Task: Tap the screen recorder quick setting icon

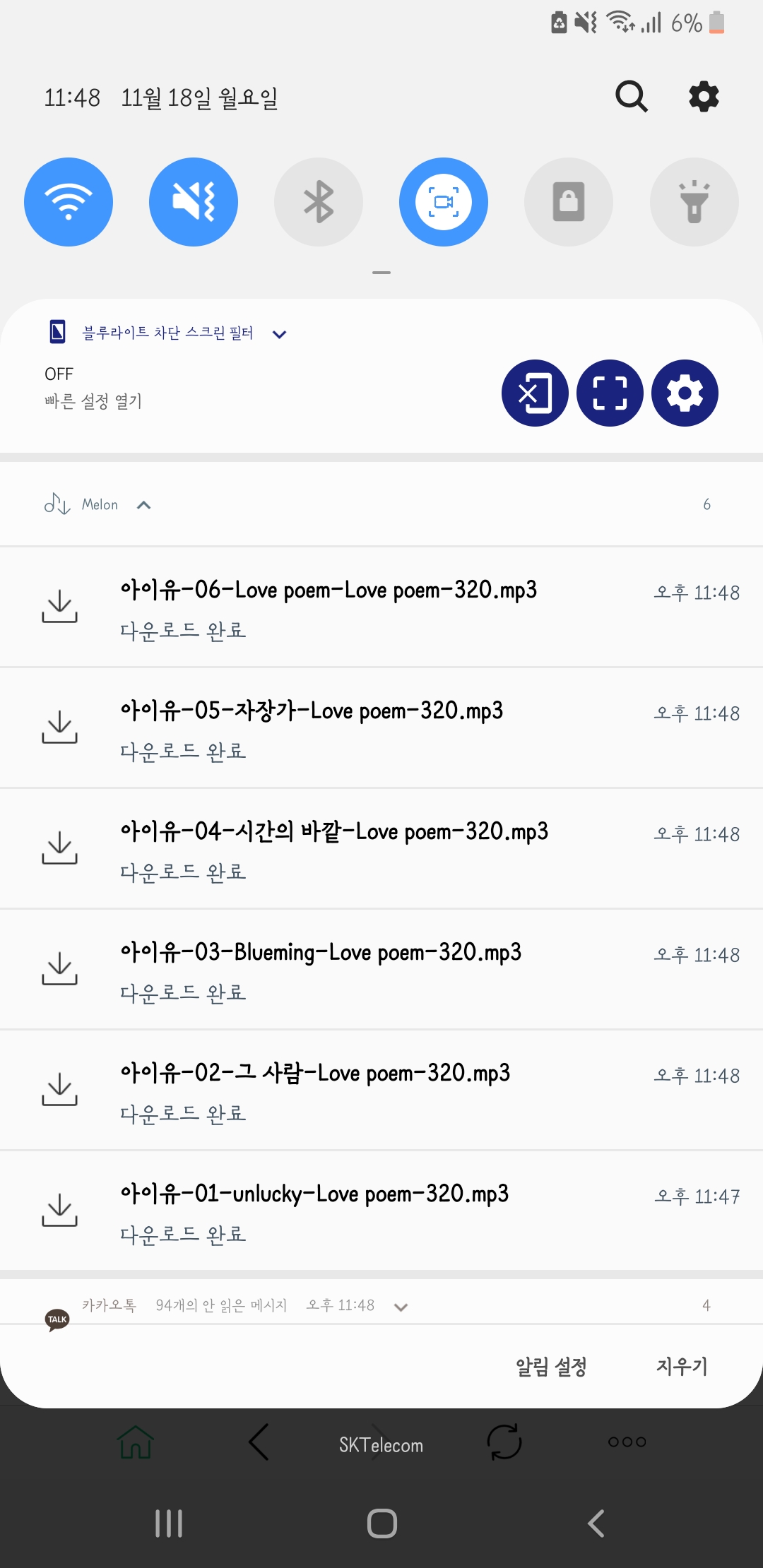Action: pyautogui.click(x=444, y=201)
